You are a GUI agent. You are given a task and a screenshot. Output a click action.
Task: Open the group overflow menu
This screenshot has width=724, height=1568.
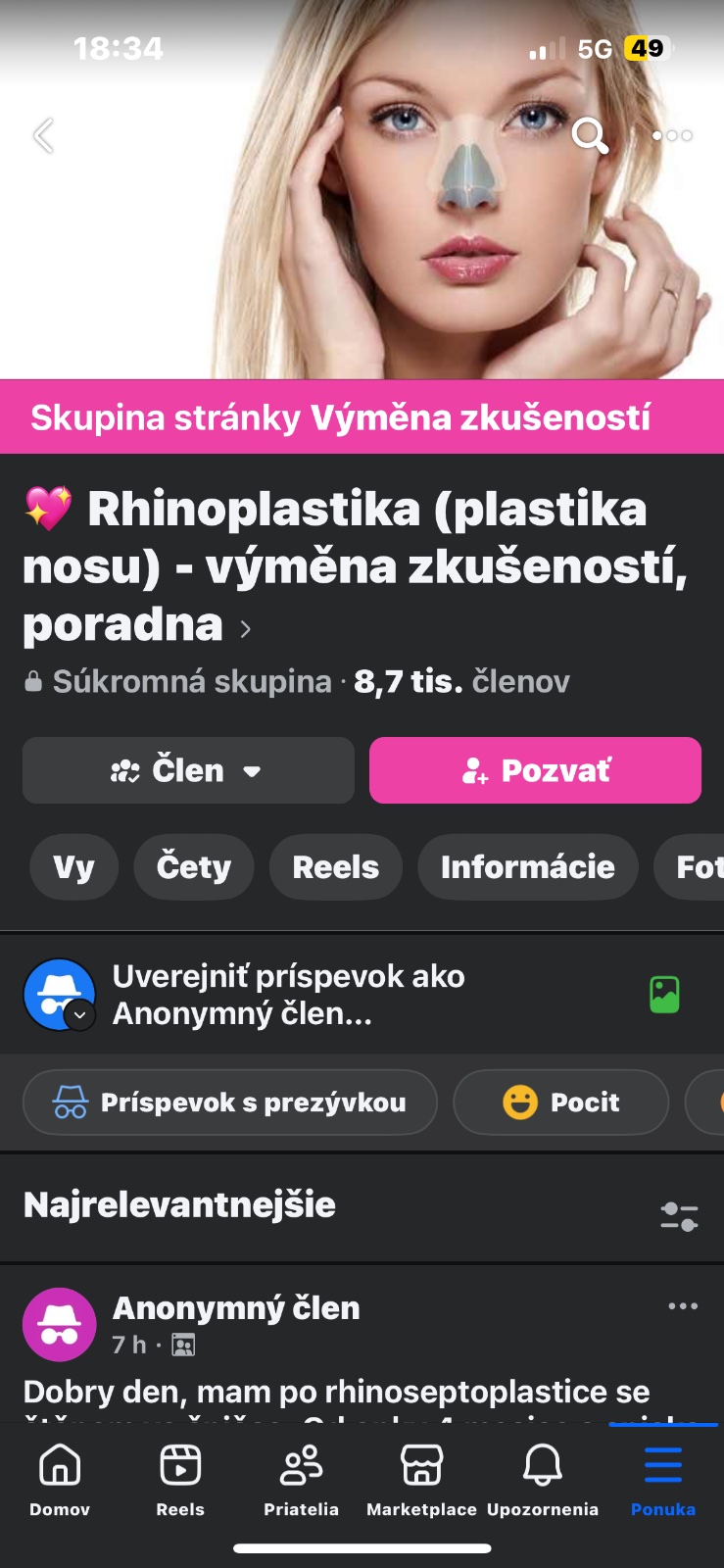click(672, 135)
